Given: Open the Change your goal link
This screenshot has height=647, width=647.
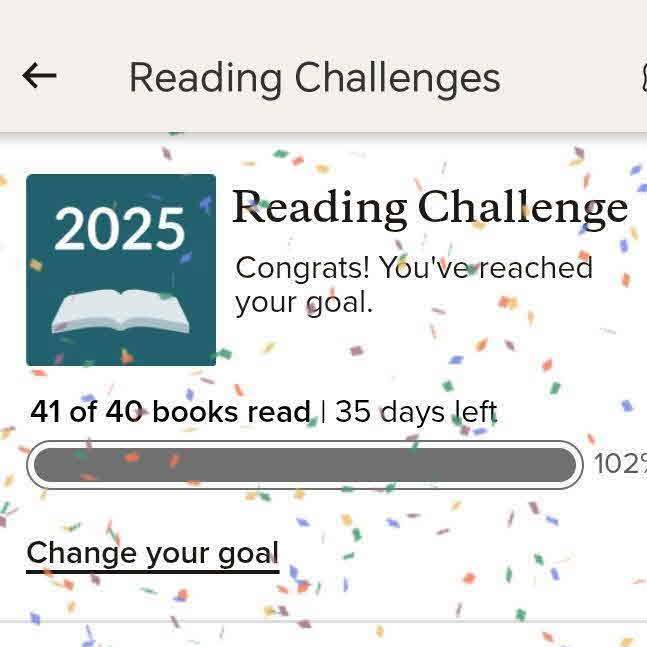Looking at the screenshot, I should tap(152, 553).
